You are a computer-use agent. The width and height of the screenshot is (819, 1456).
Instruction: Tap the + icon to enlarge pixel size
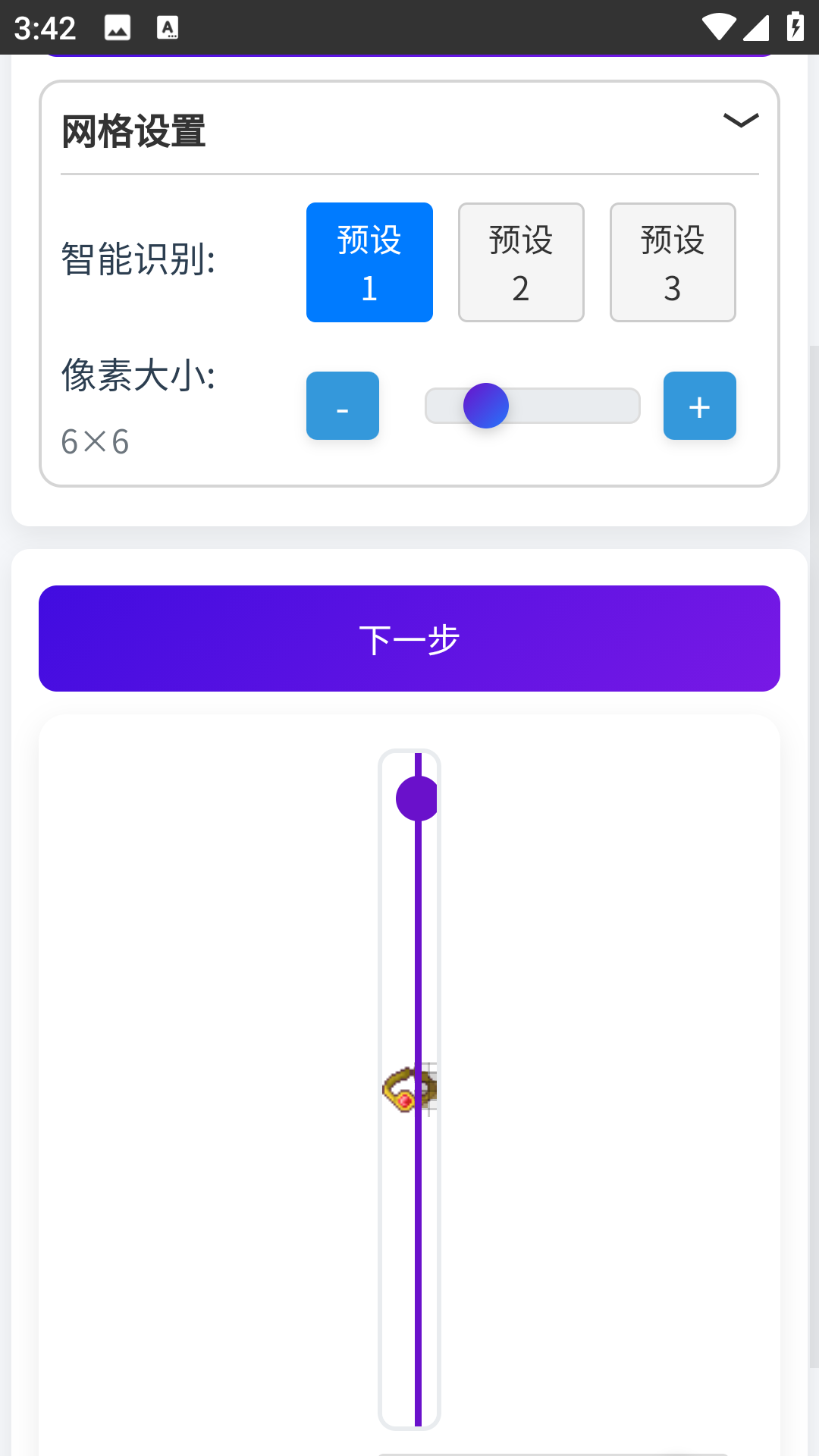click(698, 406)
